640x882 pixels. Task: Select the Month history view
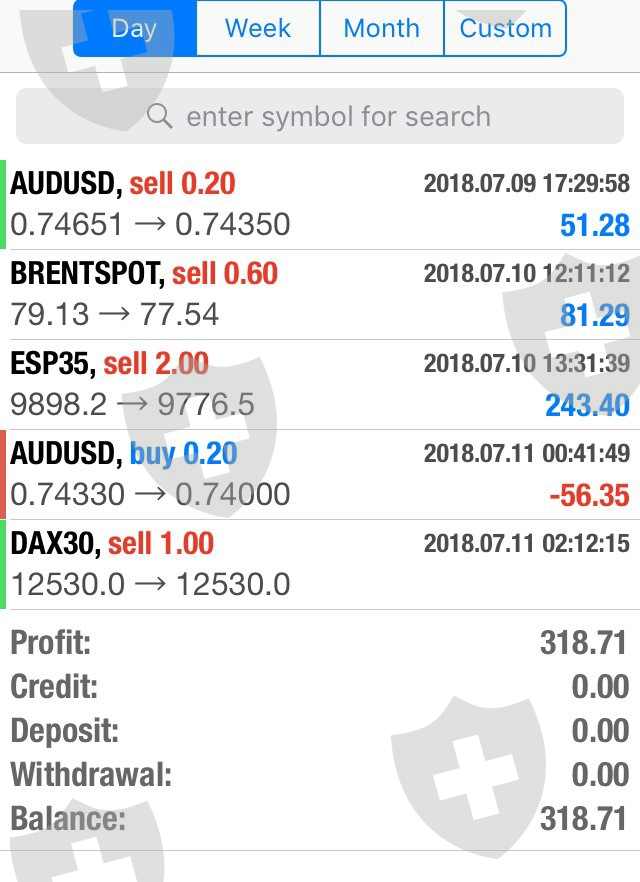(x=381, y=28)
